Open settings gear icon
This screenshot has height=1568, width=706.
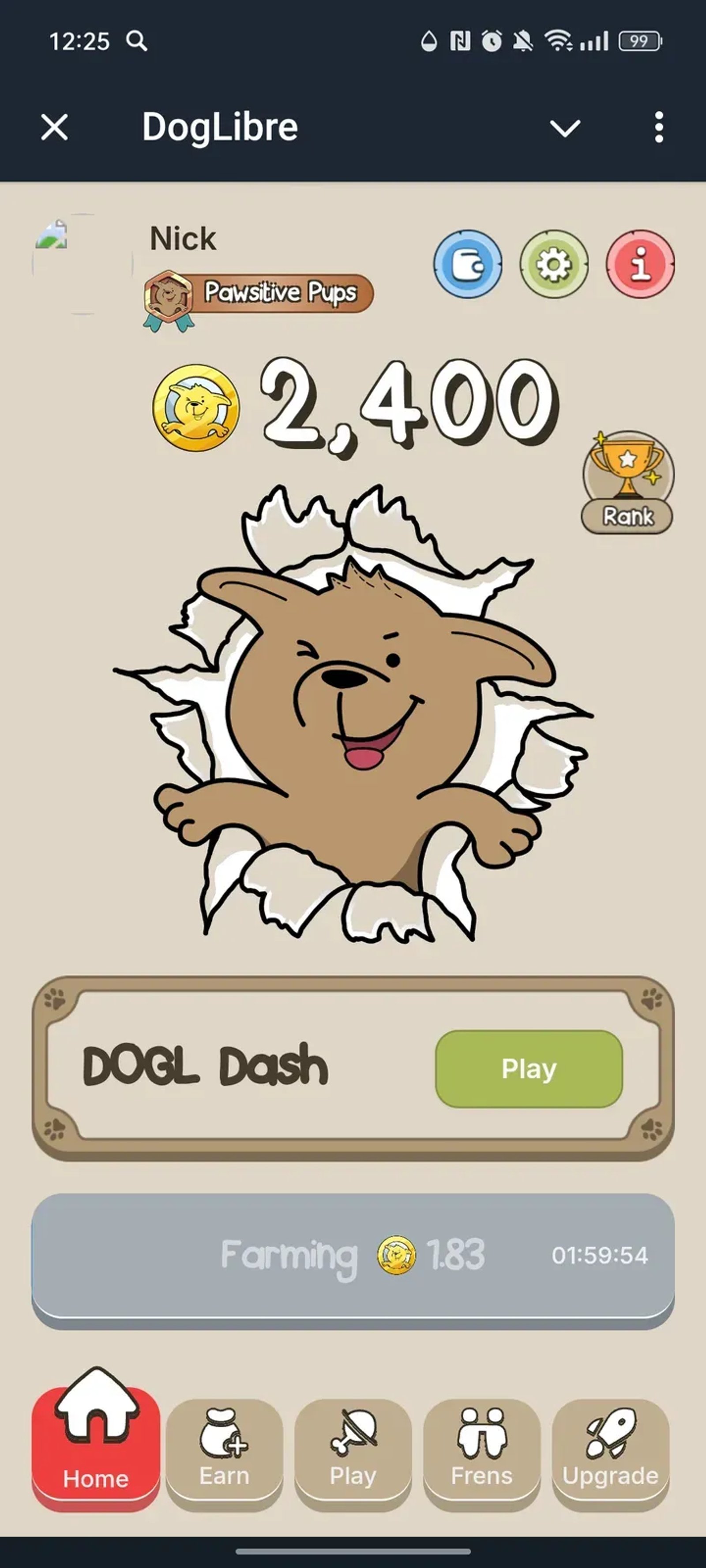pyautogui.click(x=554, y=264)
